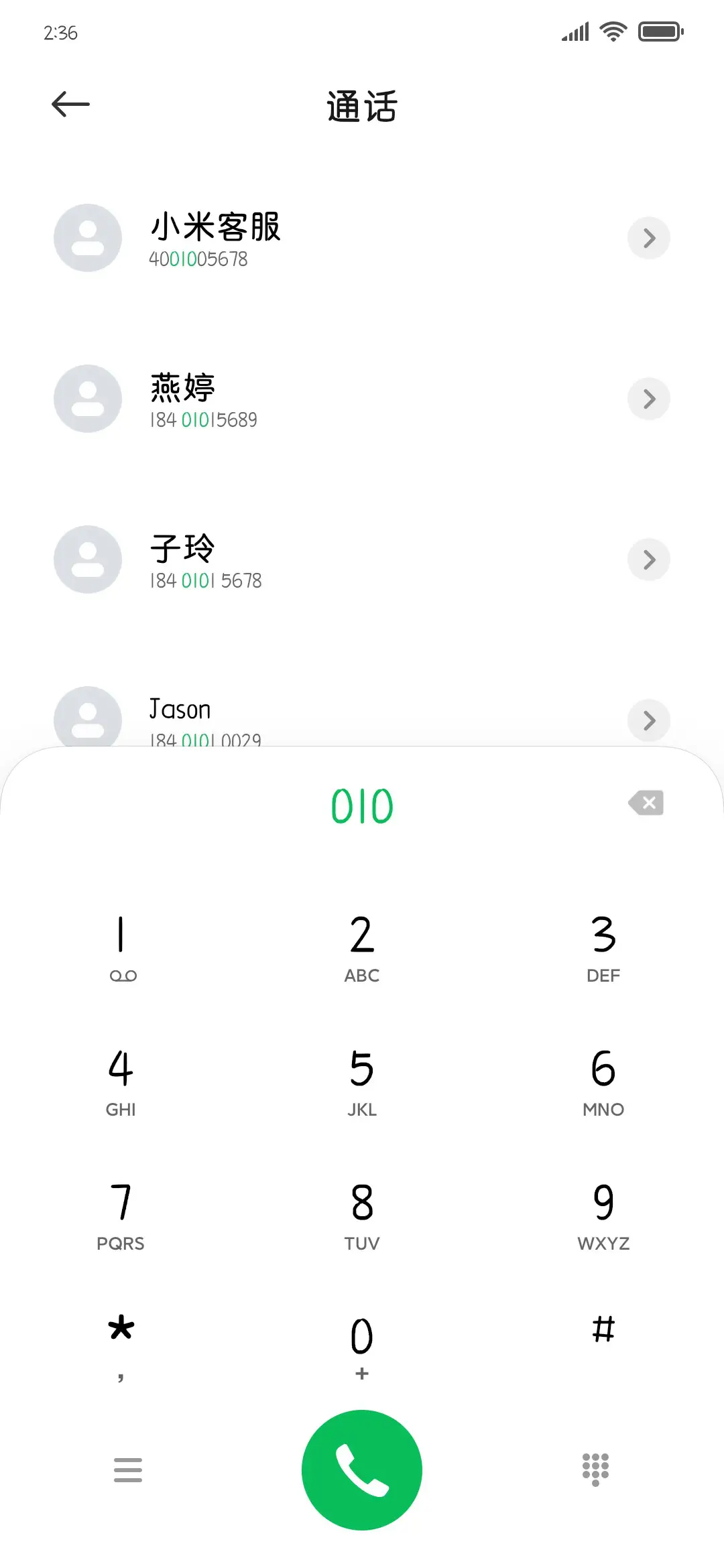Screen dimensions: 724x1568
Task: Tap 小米客服's contact avatar
Action: click(x=87, y=239)
